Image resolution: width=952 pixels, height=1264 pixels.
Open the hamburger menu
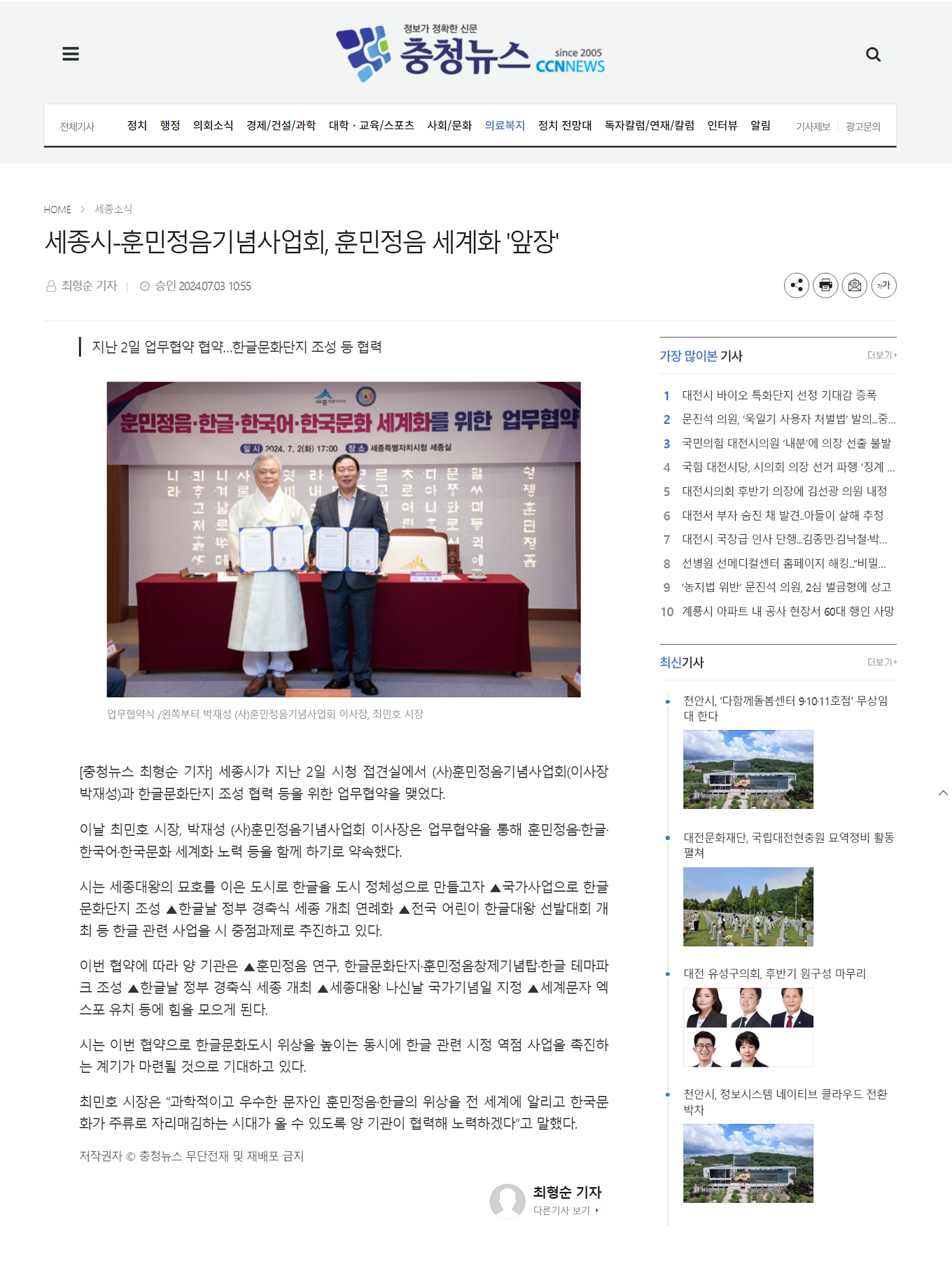point(71,54)
